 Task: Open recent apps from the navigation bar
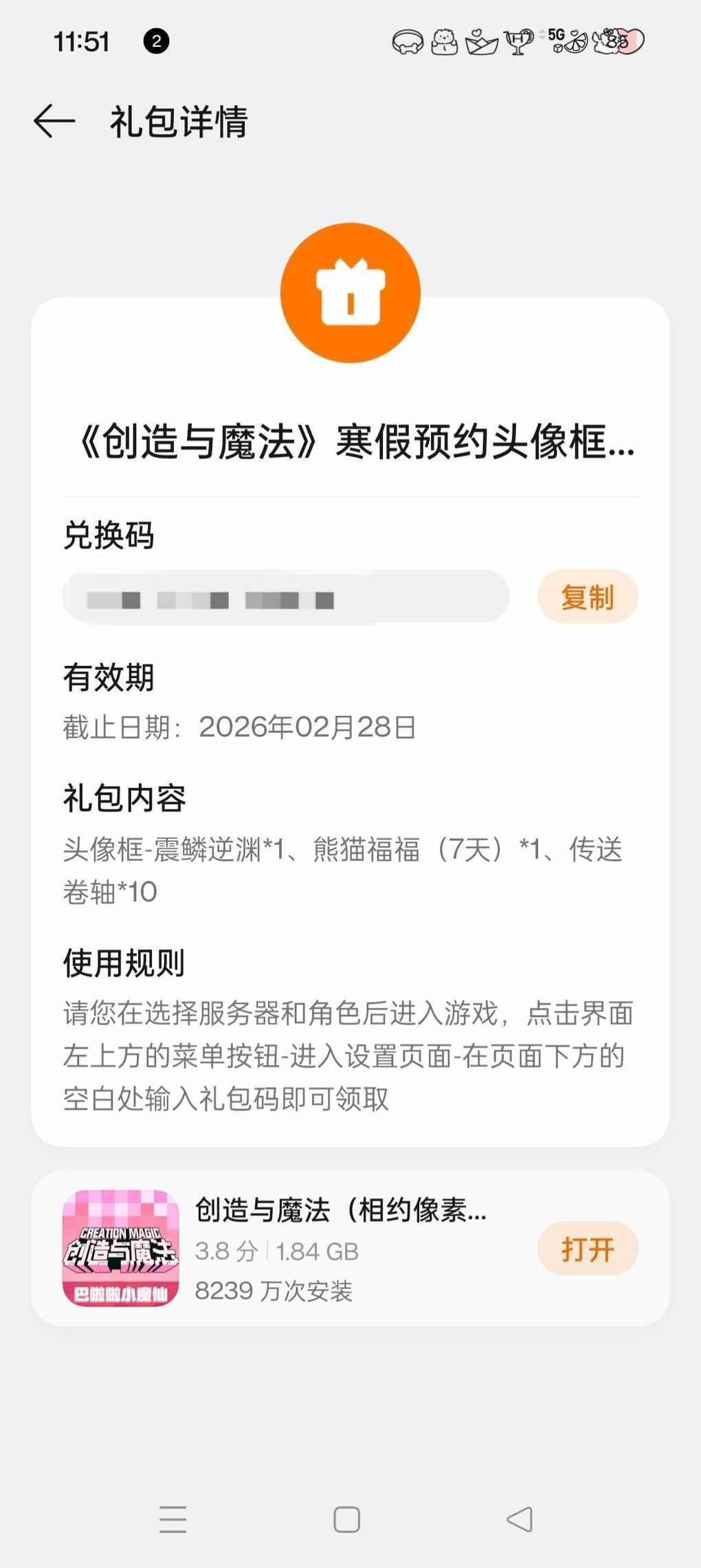coord(173,1519)
